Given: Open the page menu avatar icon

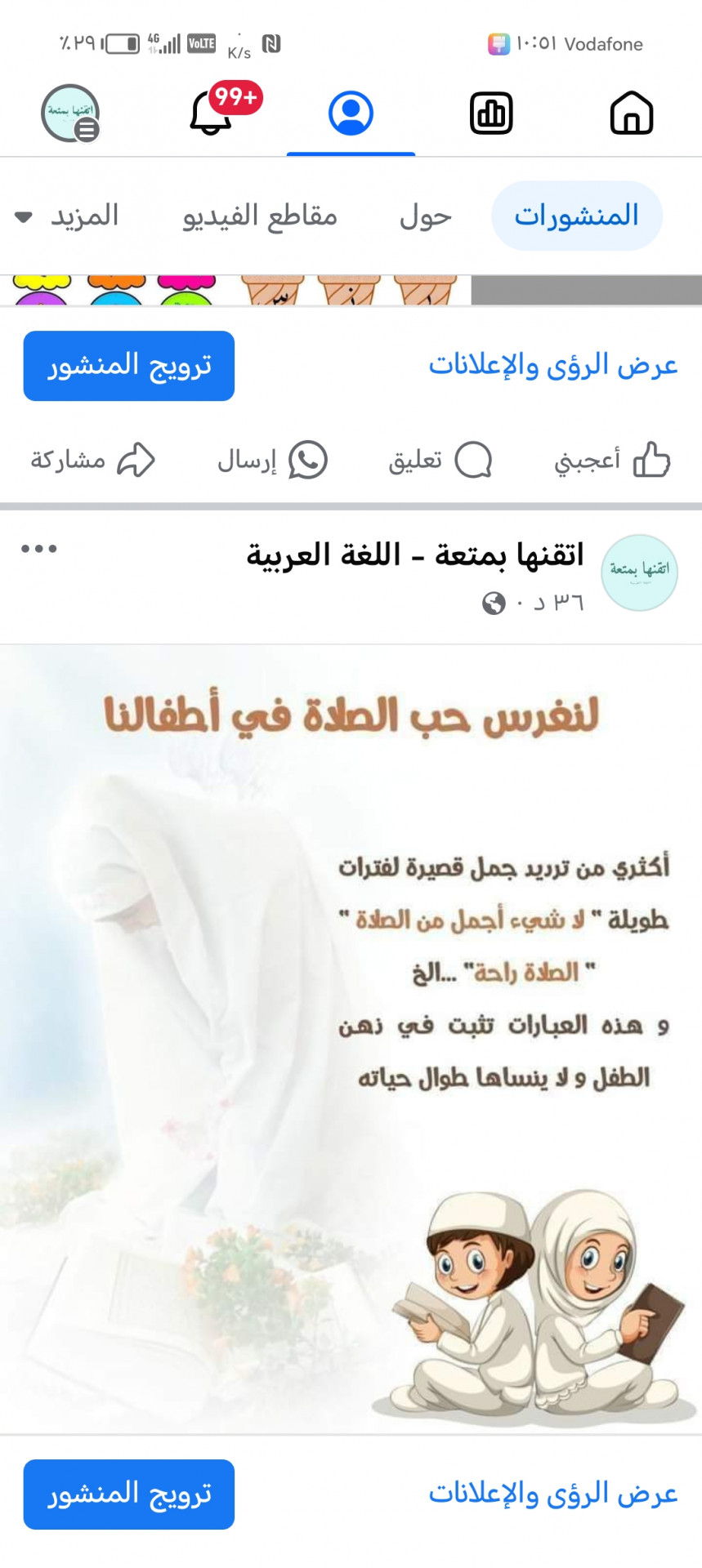Looking at the screenshot, I should [x=70, y=113].
